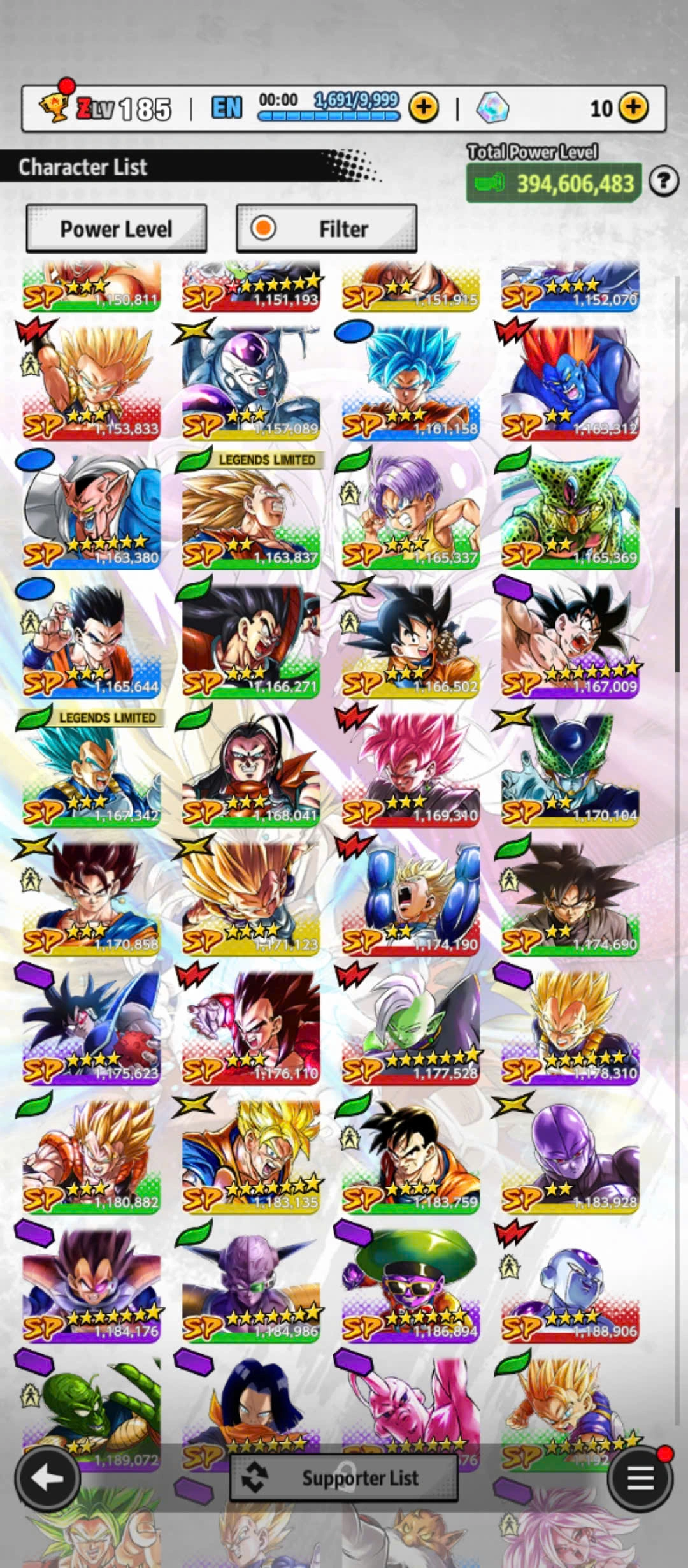Select character with power level 1,183,928

tap(570, 1155)
